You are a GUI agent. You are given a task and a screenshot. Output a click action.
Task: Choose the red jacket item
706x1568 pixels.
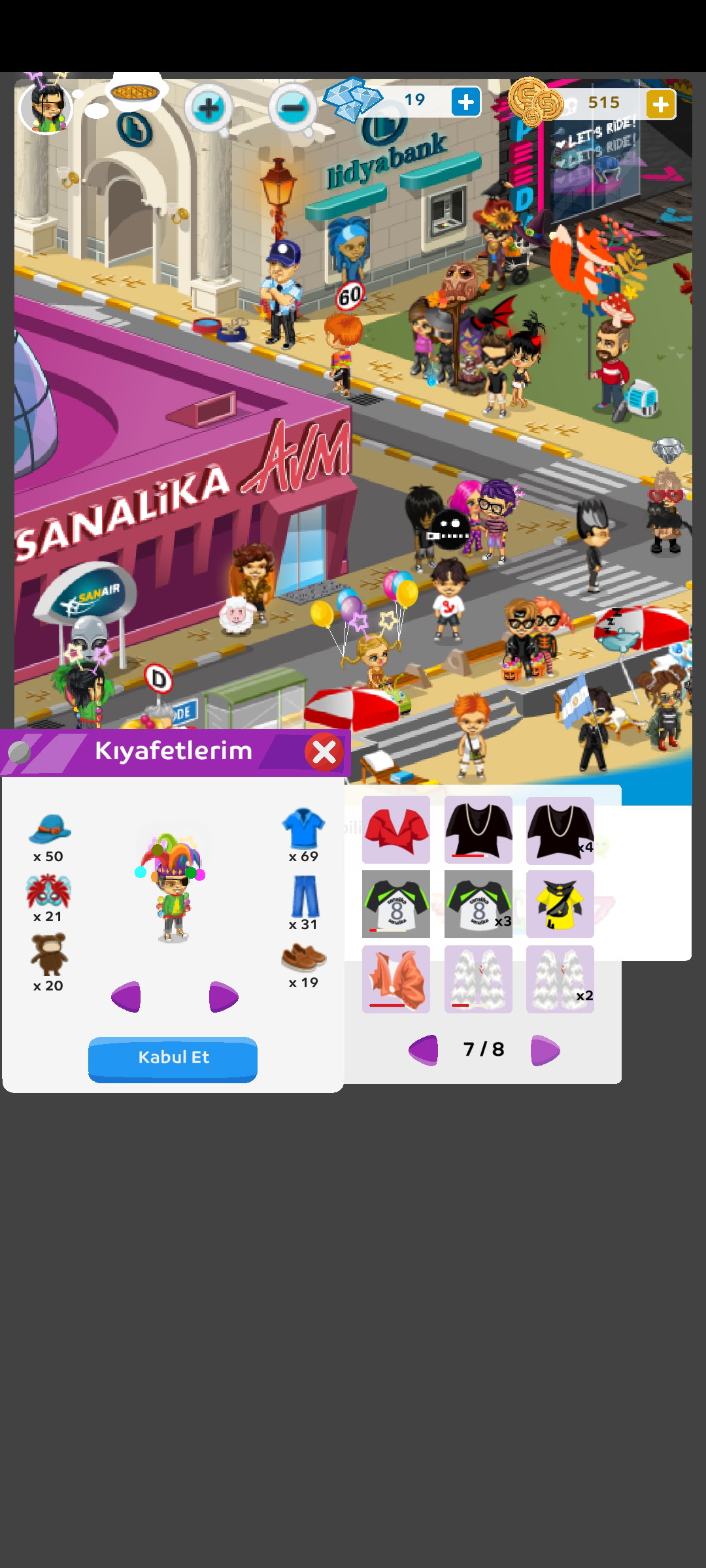click(x=396, y=830)
